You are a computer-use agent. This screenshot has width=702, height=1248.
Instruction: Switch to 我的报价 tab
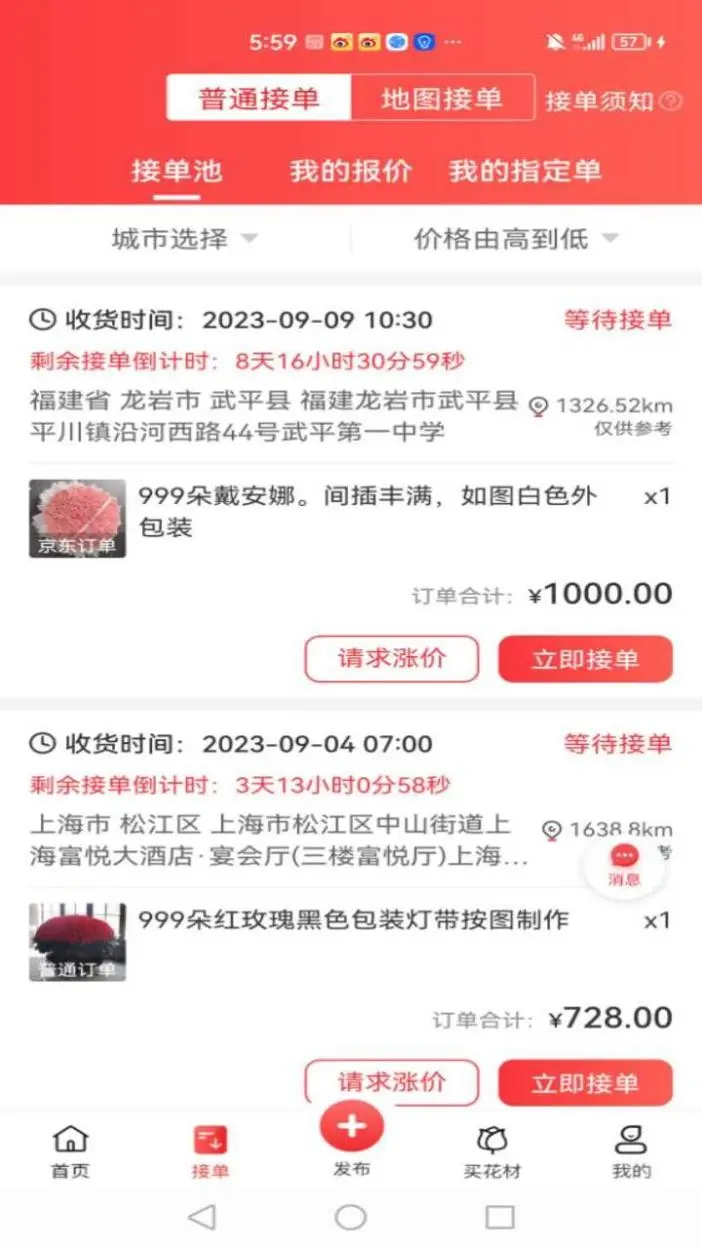pyautogui.click(x=351, y=171)
